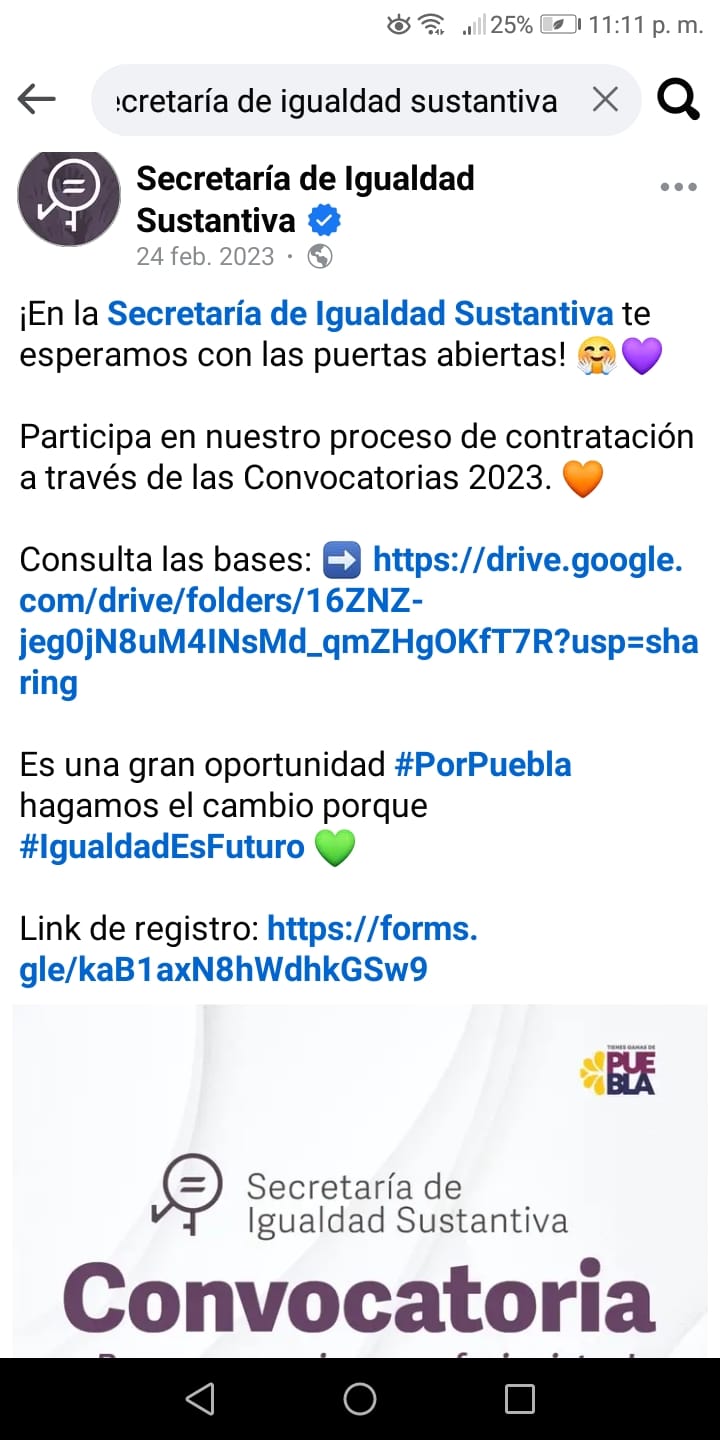
Task: Go back with the top-left arrow
Action: click(x=37, y=99)
